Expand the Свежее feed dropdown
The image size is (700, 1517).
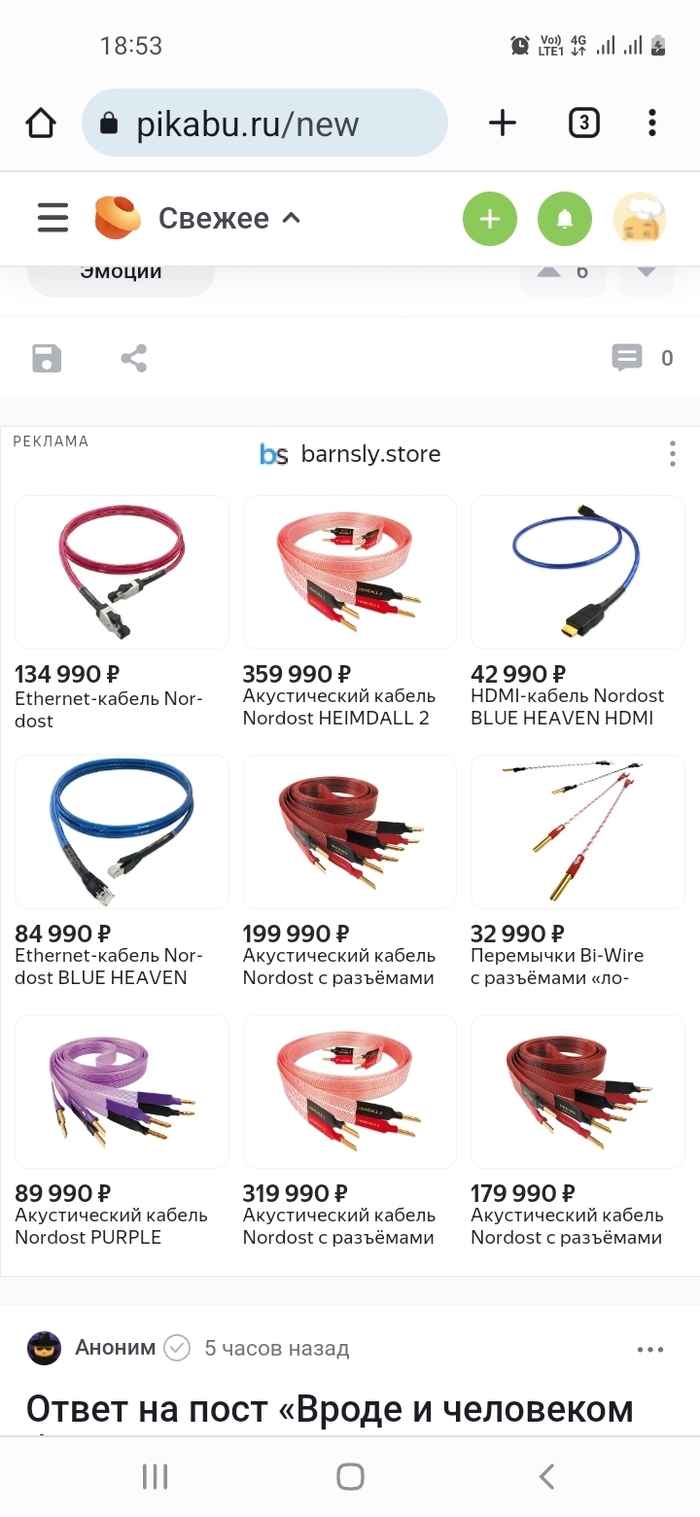[229, 218]
